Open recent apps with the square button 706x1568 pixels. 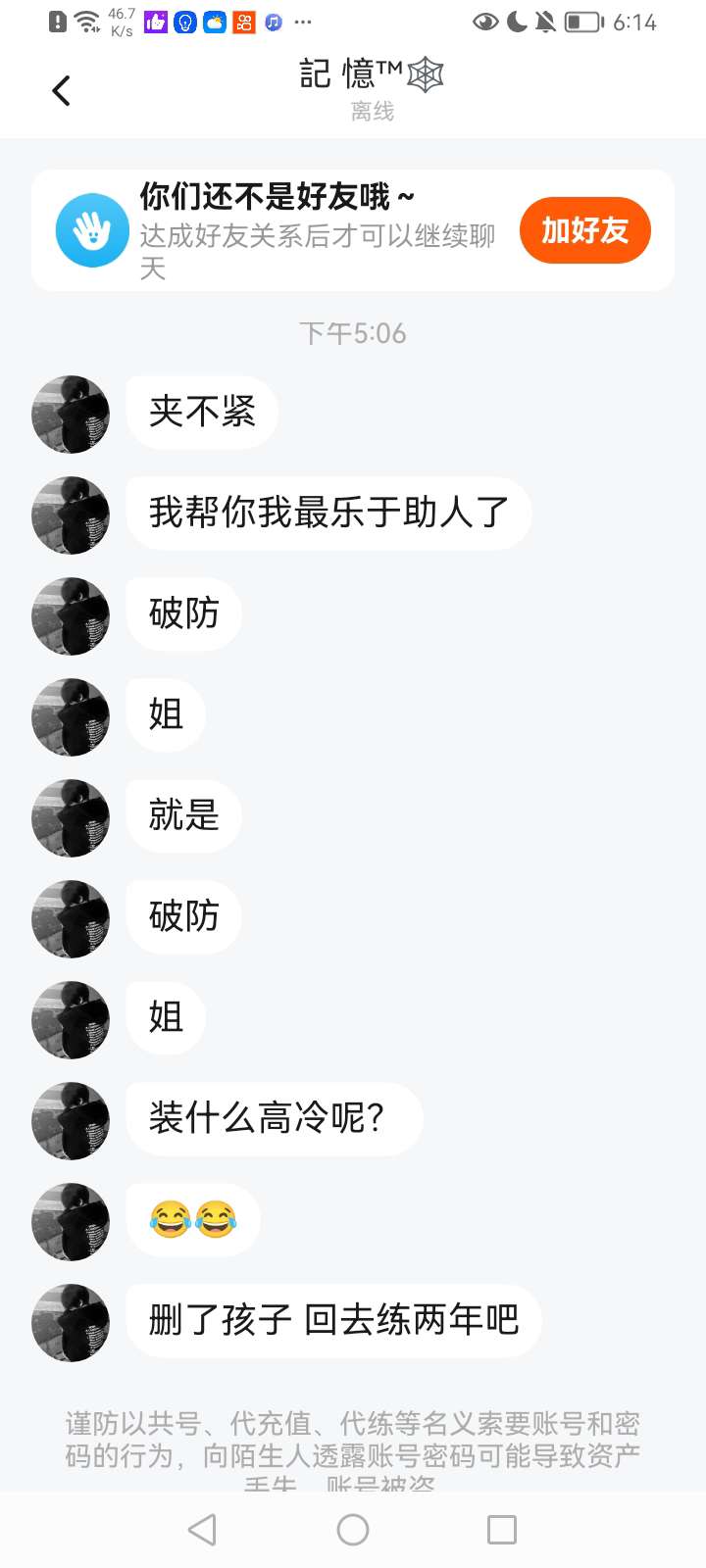click(x=501, y=1529)
